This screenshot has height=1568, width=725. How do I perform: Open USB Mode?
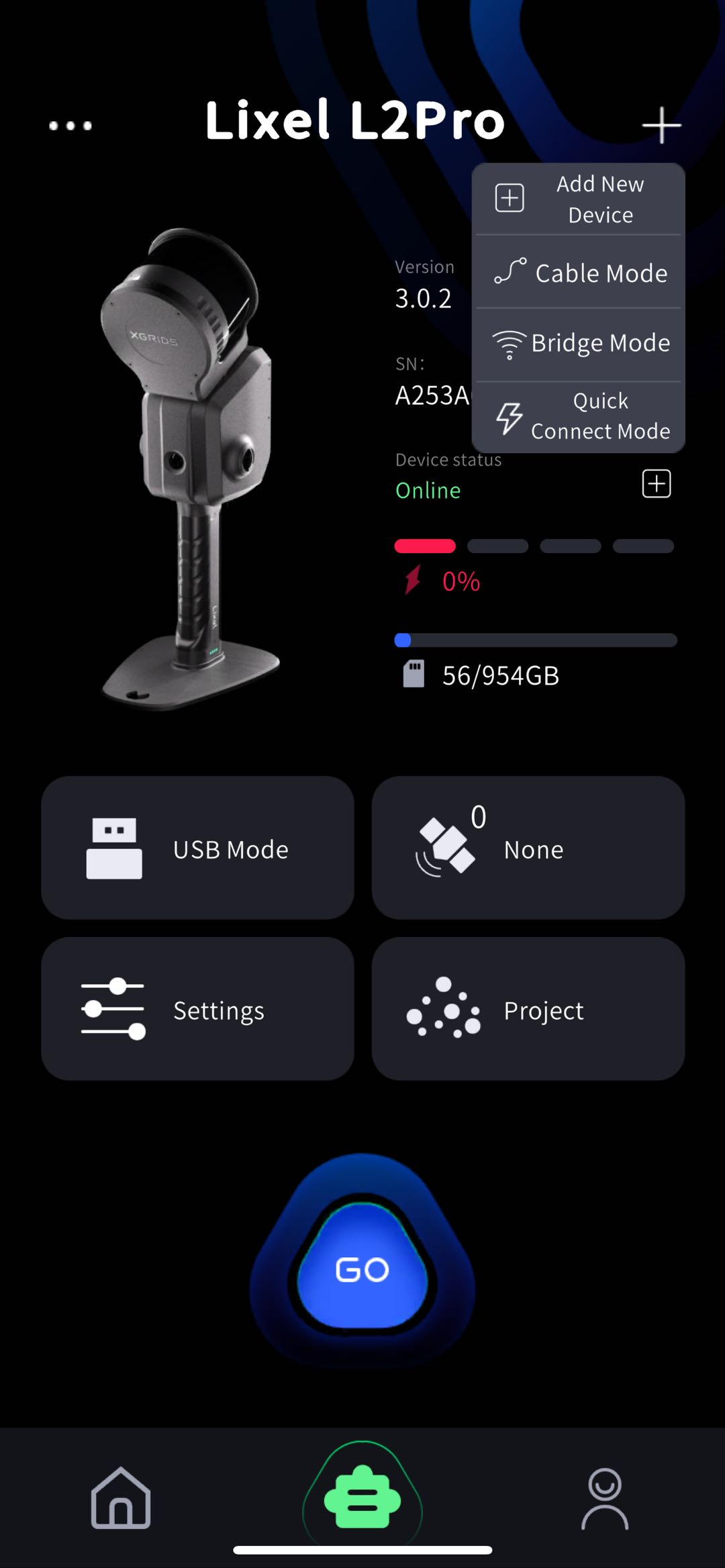(x=197, y=848)
